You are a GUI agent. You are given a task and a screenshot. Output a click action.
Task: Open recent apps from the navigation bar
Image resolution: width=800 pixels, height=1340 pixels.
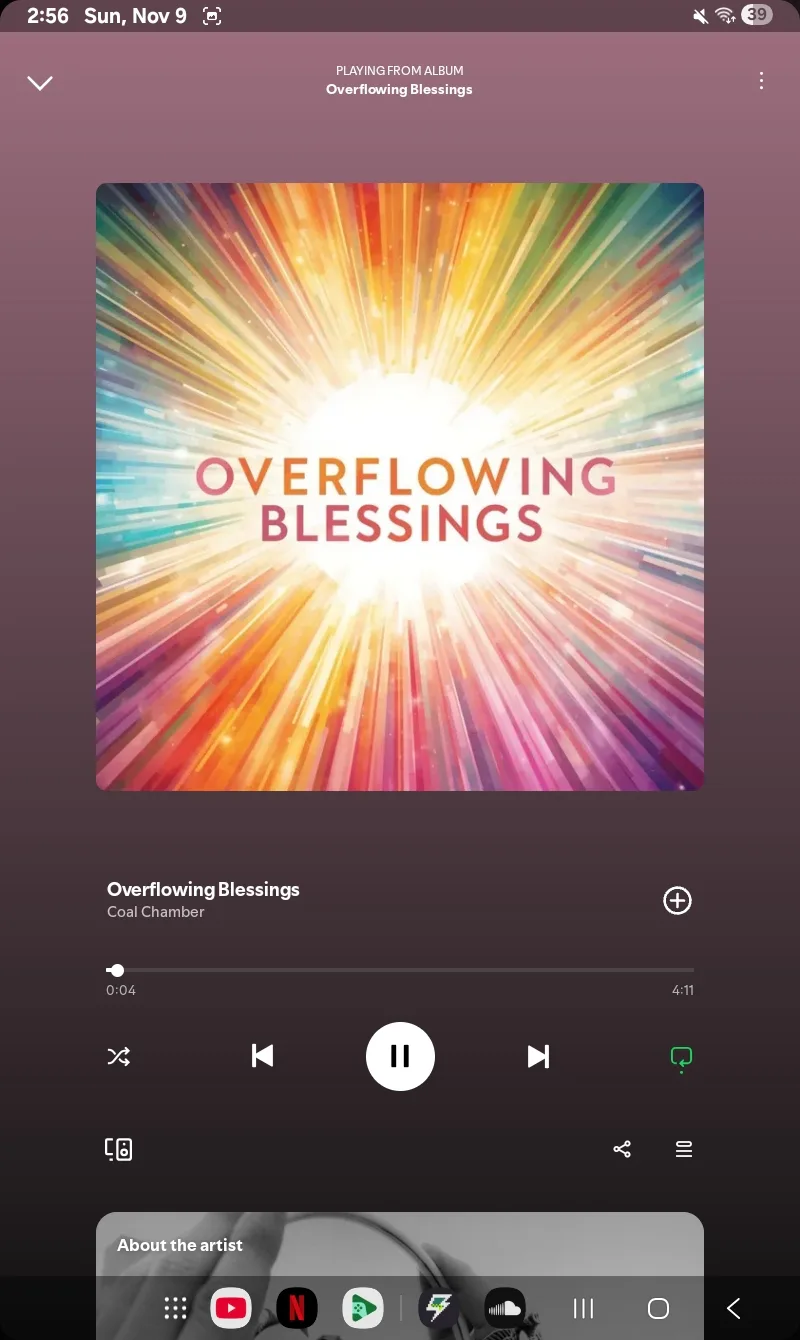pos(583,1308)
